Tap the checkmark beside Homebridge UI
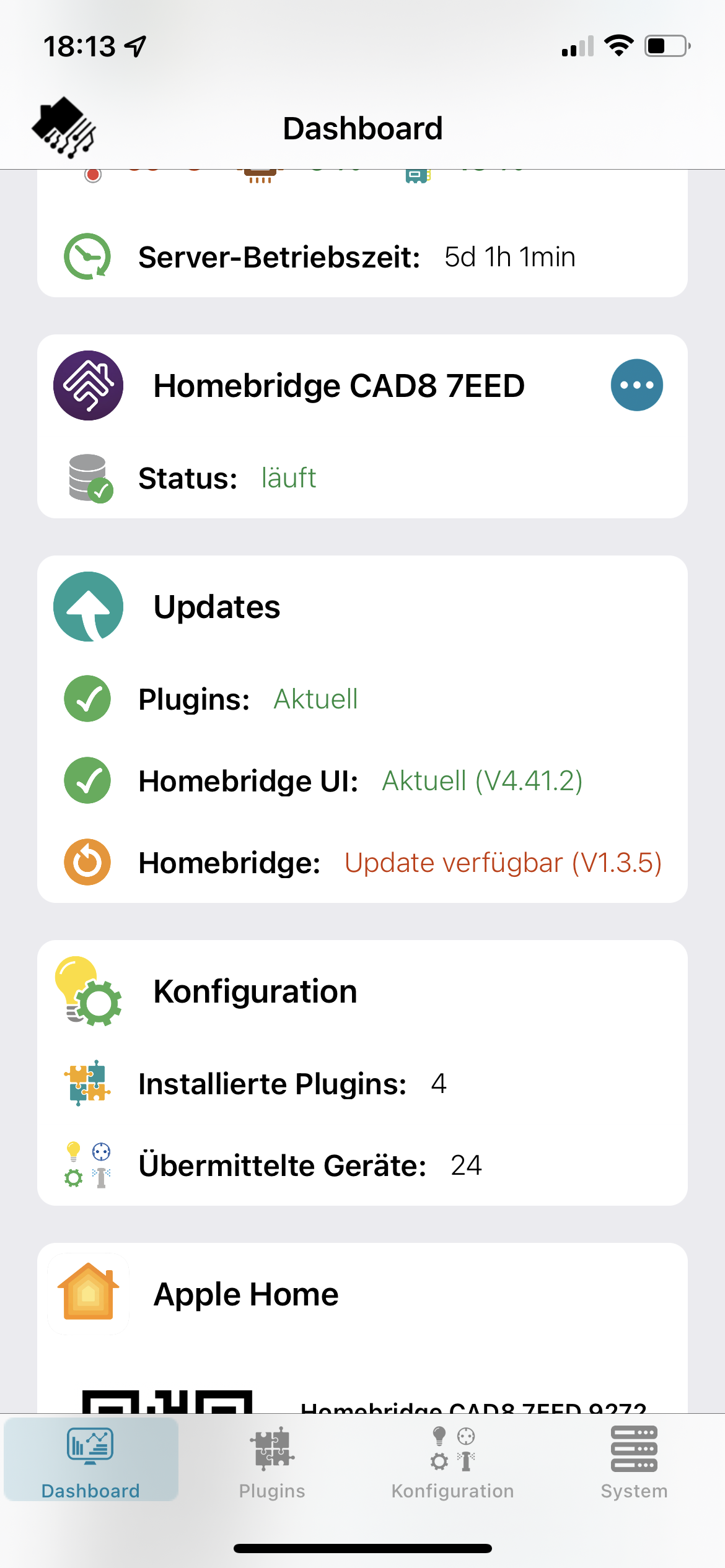This screenshot has width=725, height=1568. (87, 781)
